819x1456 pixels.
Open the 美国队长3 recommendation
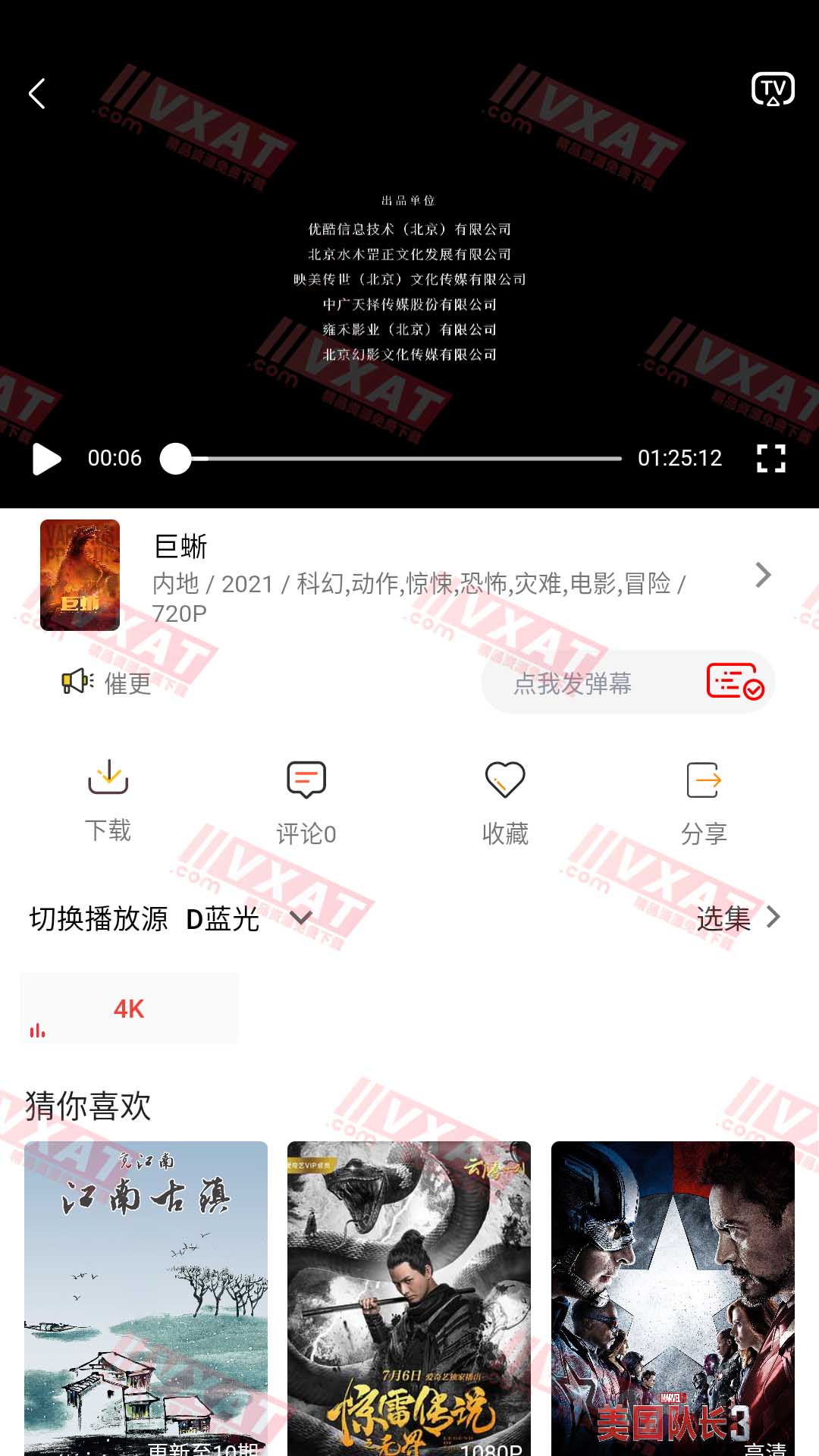click(673, 1297)
